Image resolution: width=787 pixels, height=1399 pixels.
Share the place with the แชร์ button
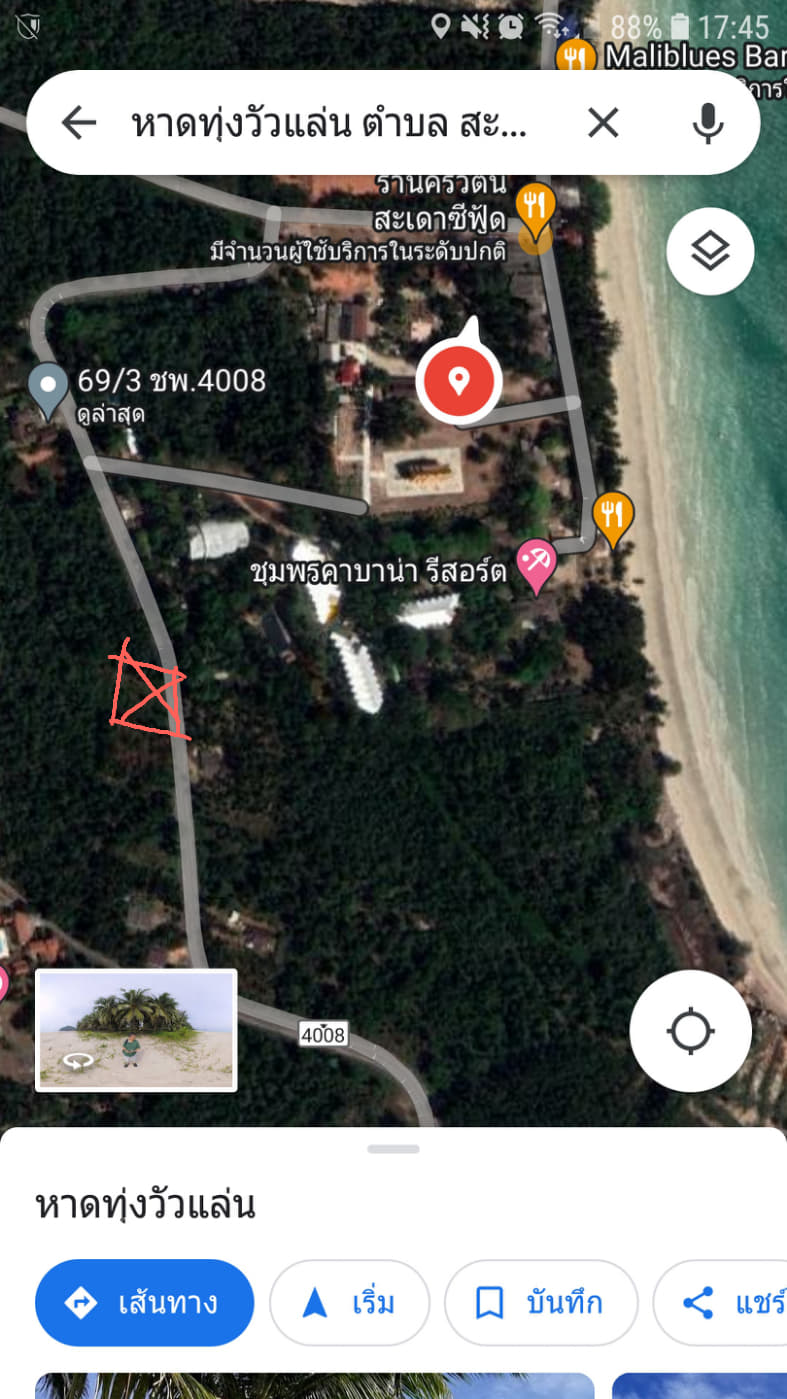[722, 1302]
